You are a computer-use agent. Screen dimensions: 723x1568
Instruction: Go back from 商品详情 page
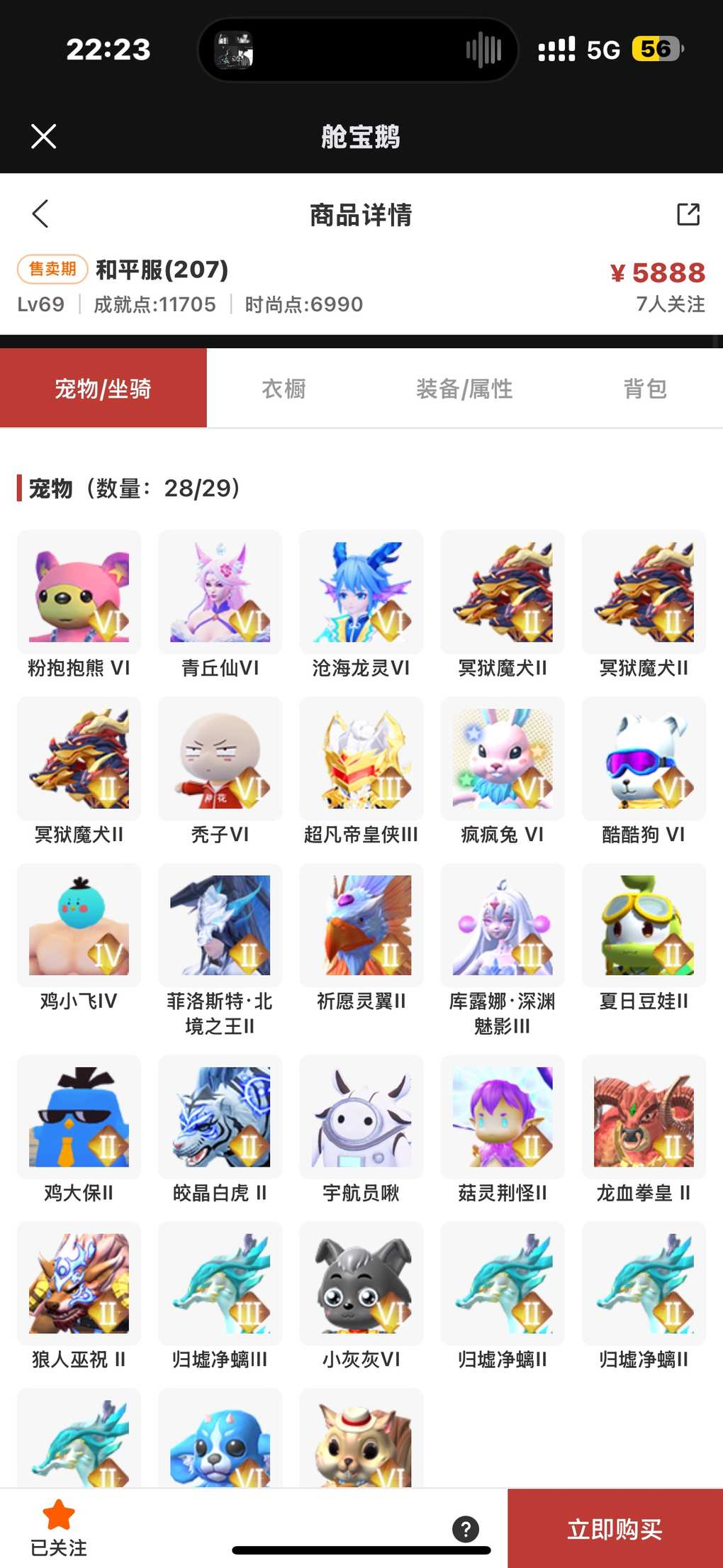tap(40, 213)
